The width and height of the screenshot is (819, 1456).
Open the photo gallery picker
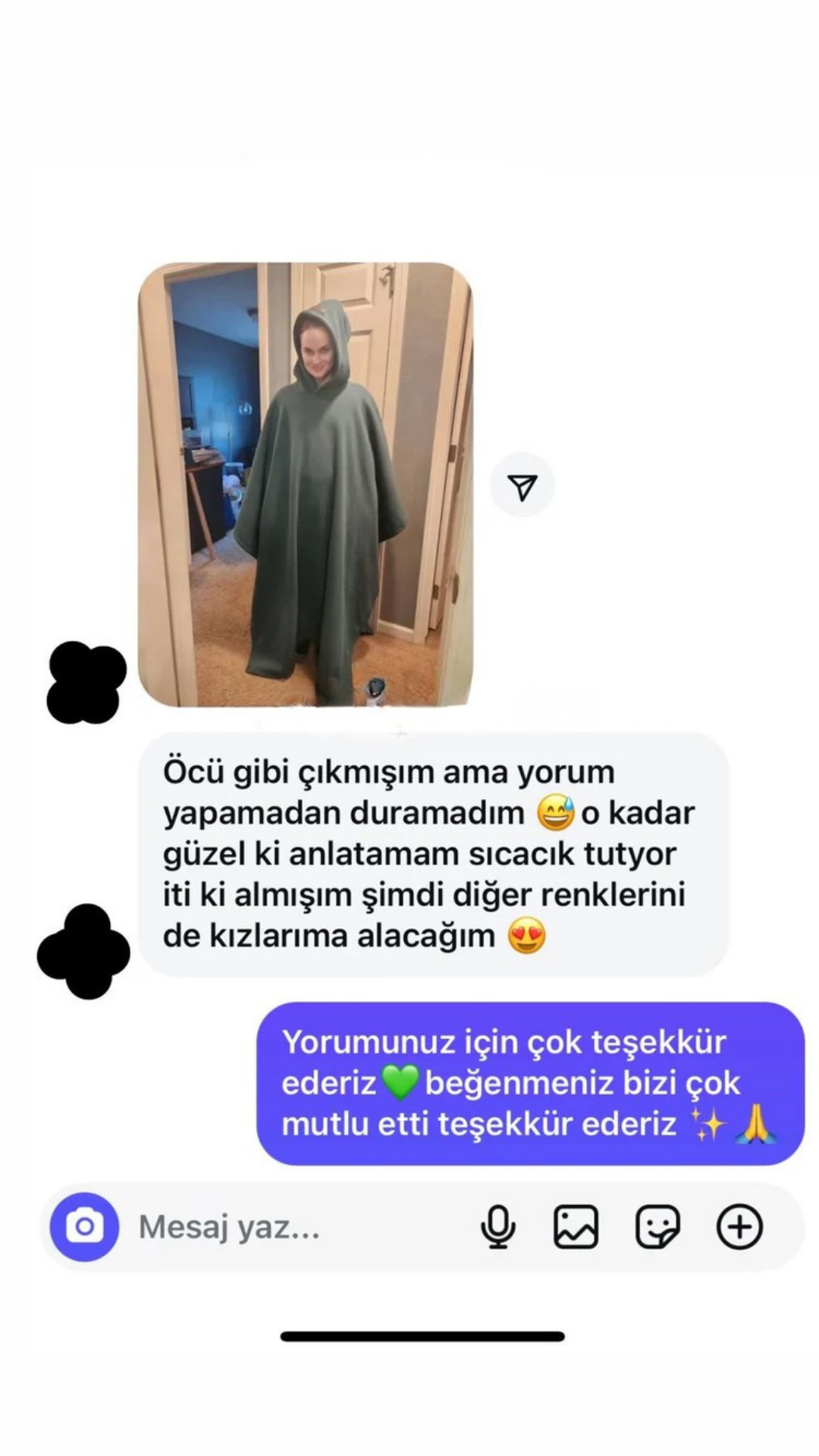point(576,1227)
